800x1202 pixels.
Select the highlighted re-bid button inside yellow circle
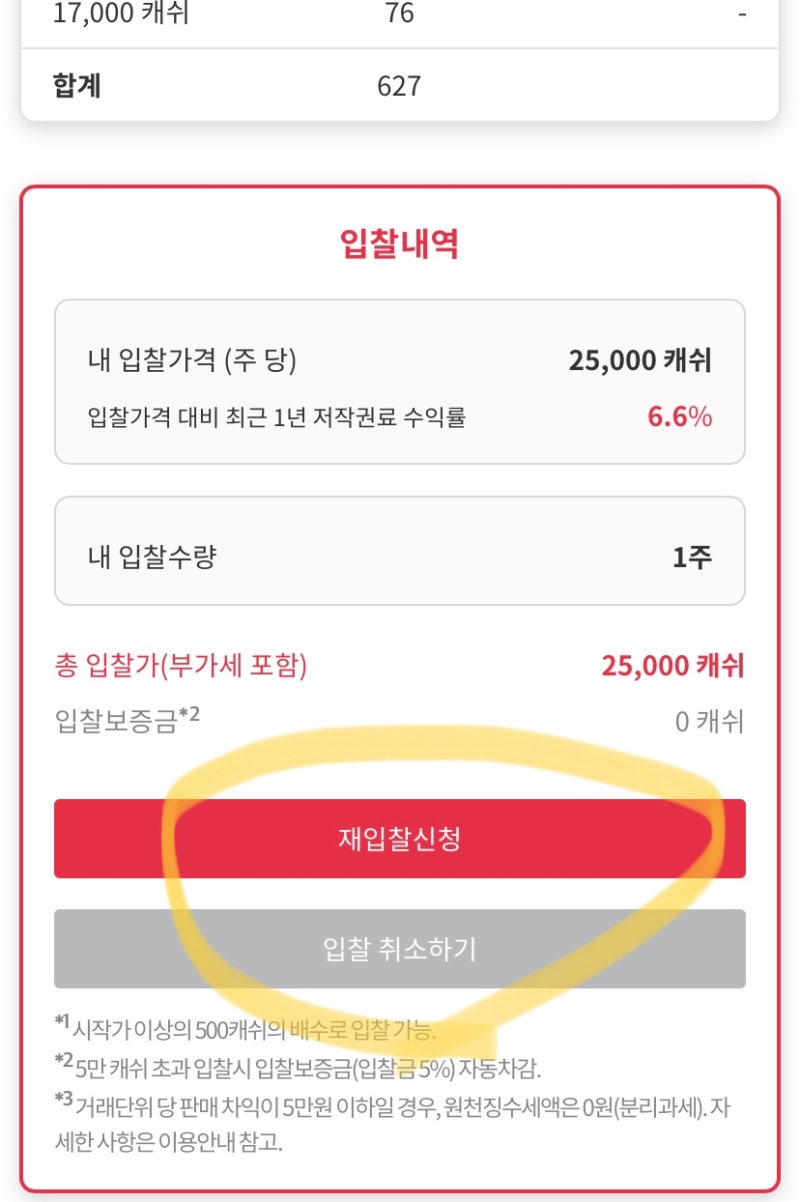coord(400,838)
